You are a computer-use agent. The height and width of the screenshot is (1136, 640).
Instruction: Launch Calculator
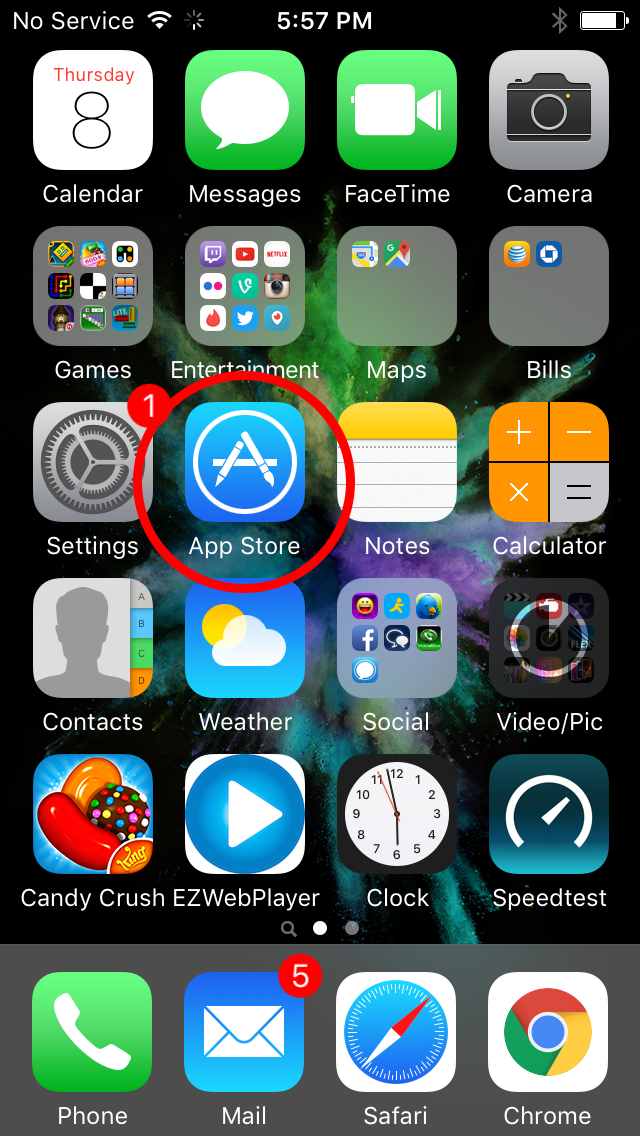[549, 462]
